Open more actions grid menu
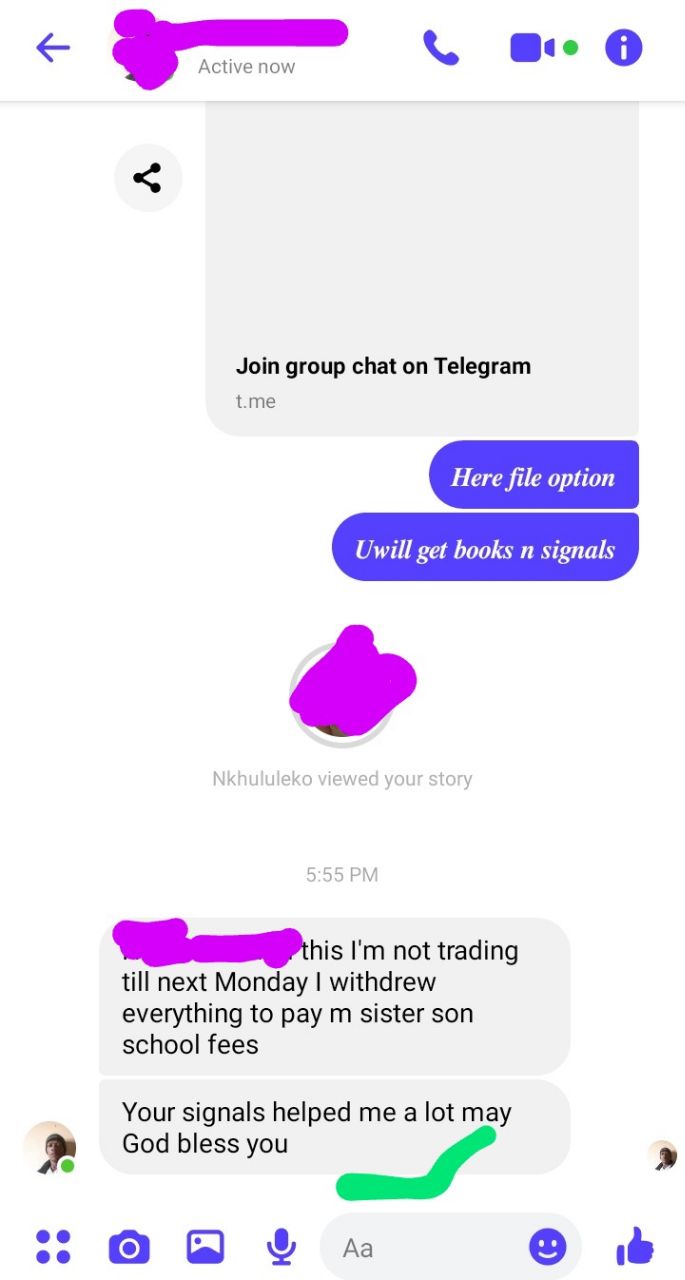The height and width of the screenshot is (1280, 685). (x=53, y=1246)
